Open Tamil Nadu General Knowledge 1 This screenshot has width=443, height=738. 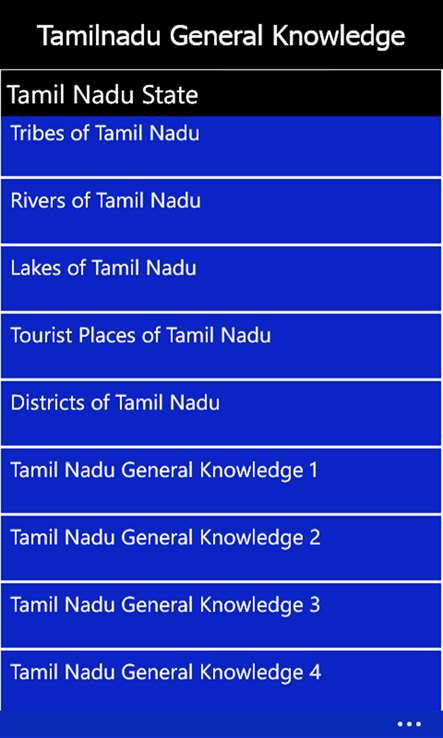tap(221, 481)
